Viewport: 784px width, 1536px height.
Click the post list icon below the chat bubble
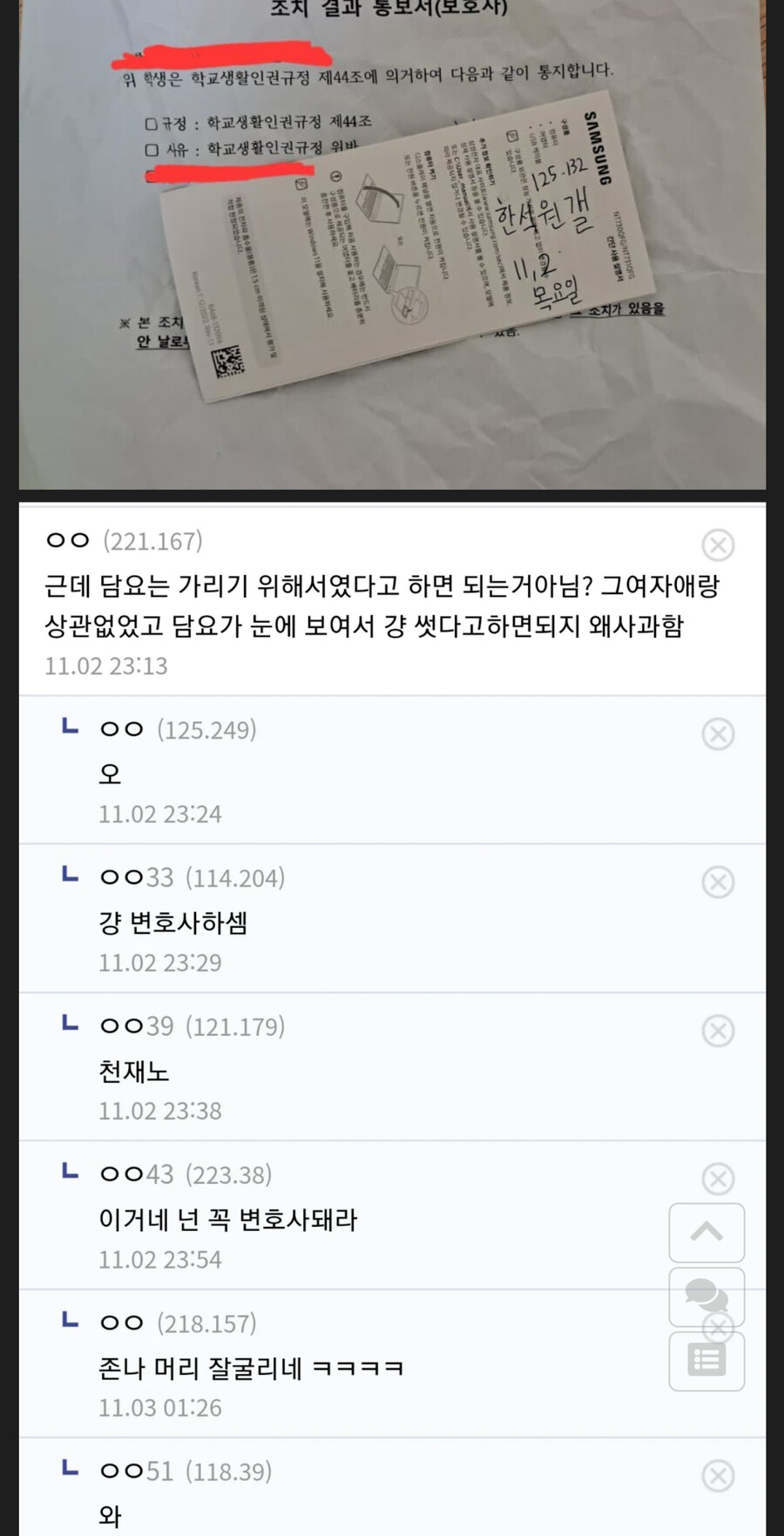706,1360
